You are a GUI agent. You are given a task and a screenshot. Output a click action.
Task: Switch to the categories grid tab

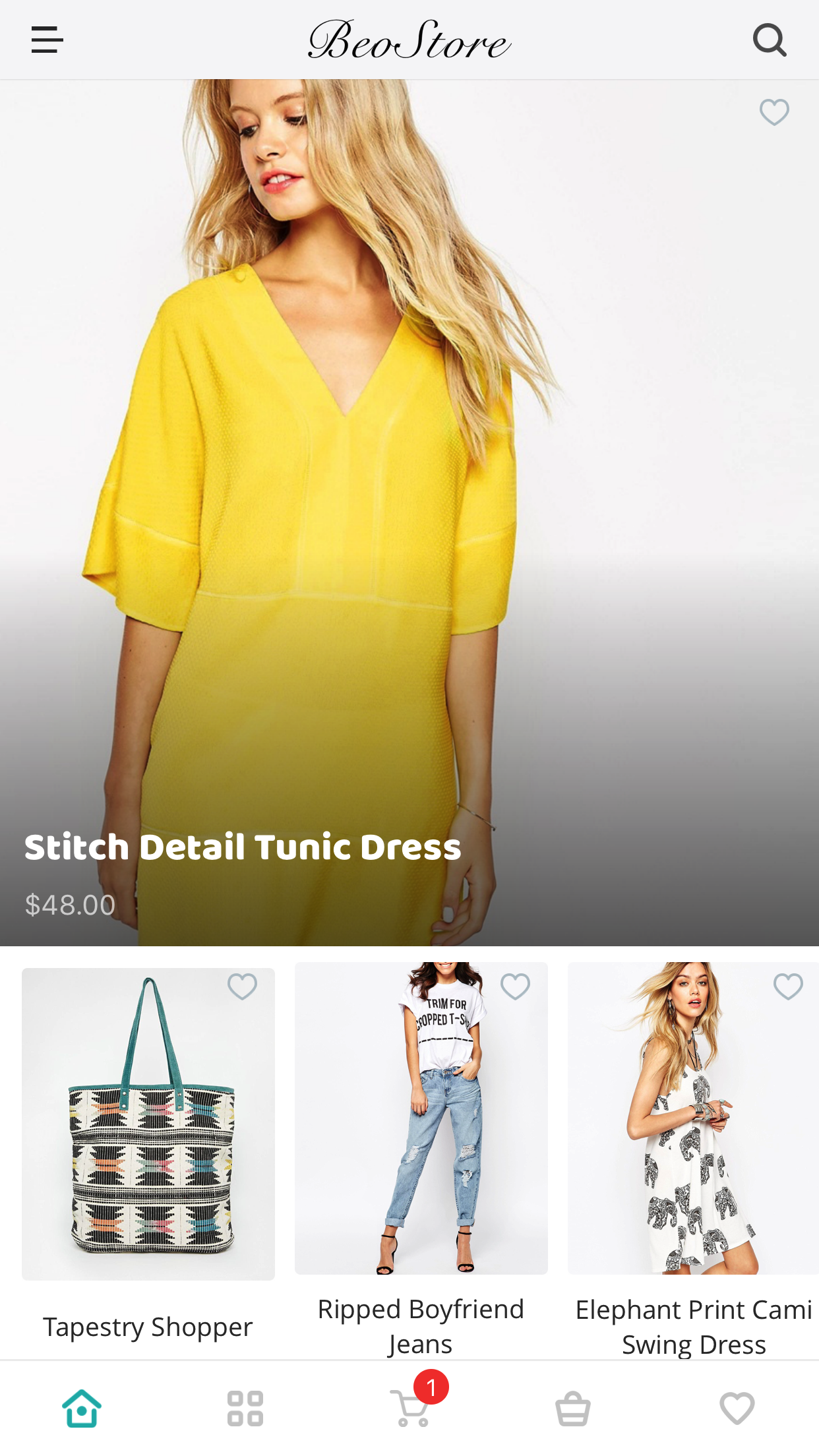tap(245, 1409)
